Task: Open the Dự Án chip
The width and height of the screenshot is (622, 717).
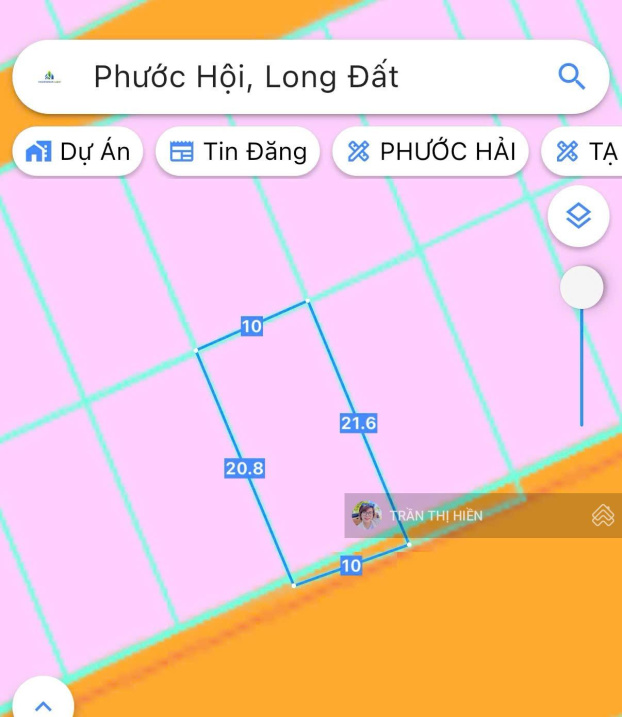Action: (78, 151)
